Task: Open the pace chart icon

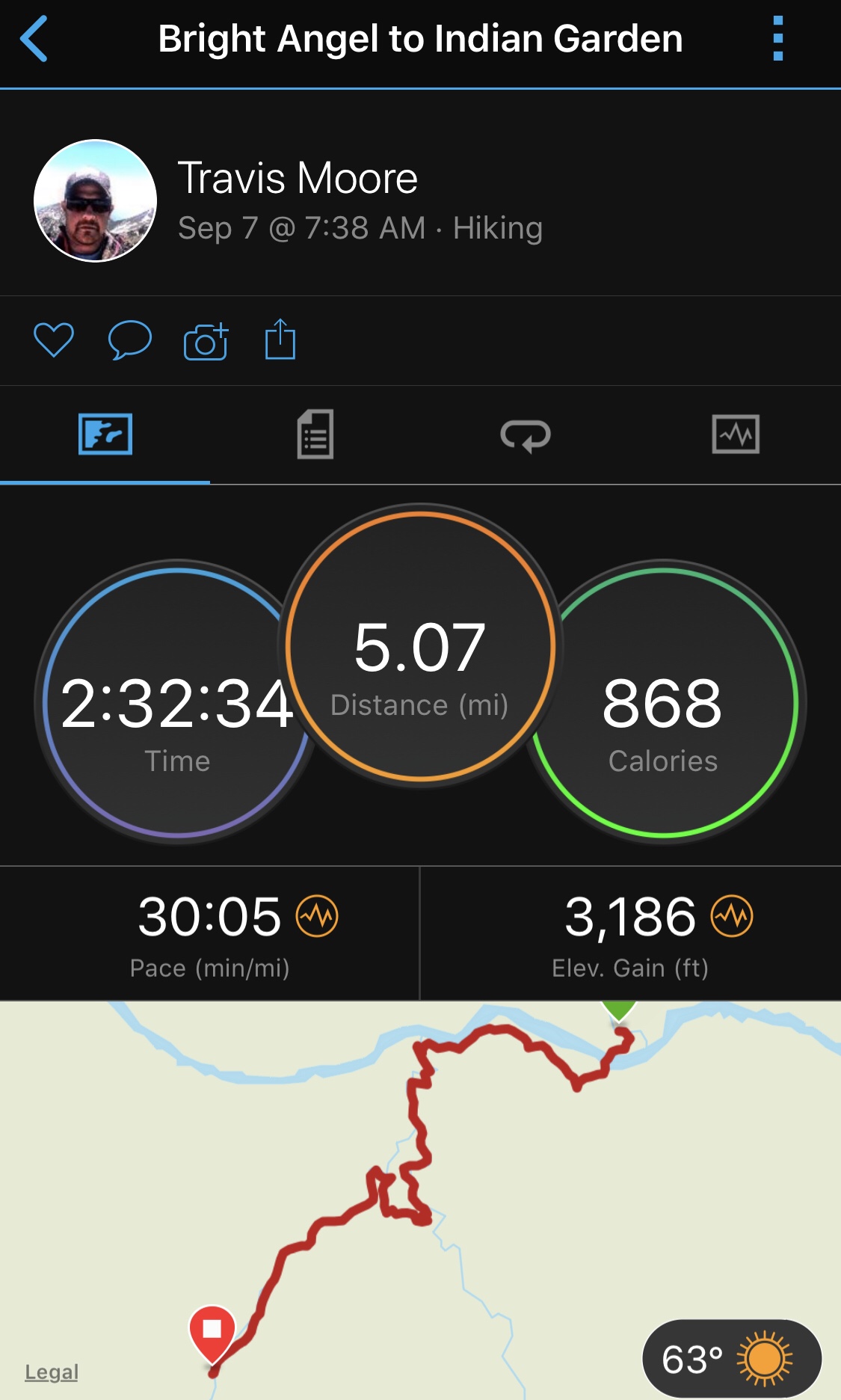Action: click(317, 916)
